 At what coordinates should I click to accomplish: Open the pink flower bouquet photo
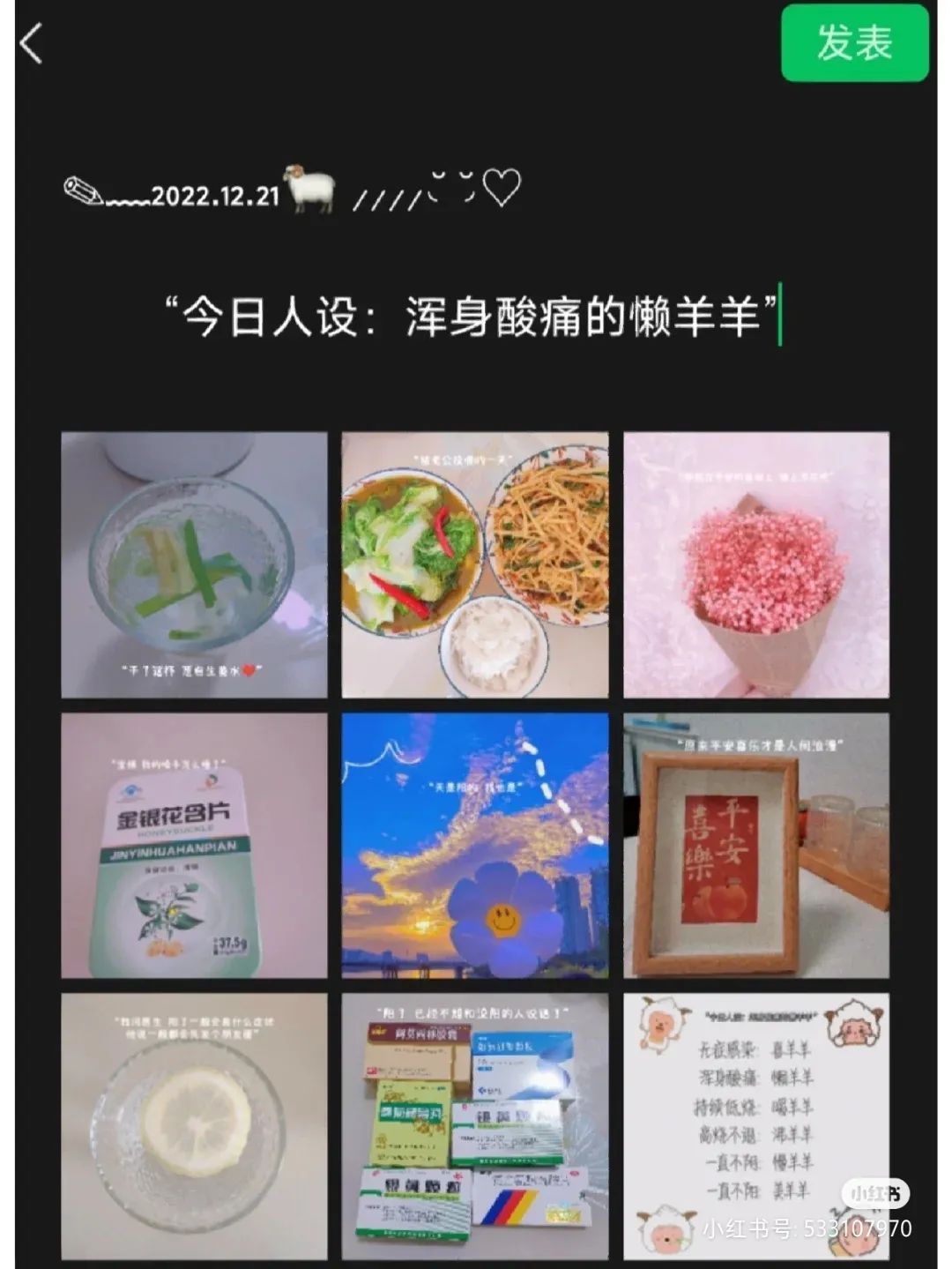(x=755, y=565)
